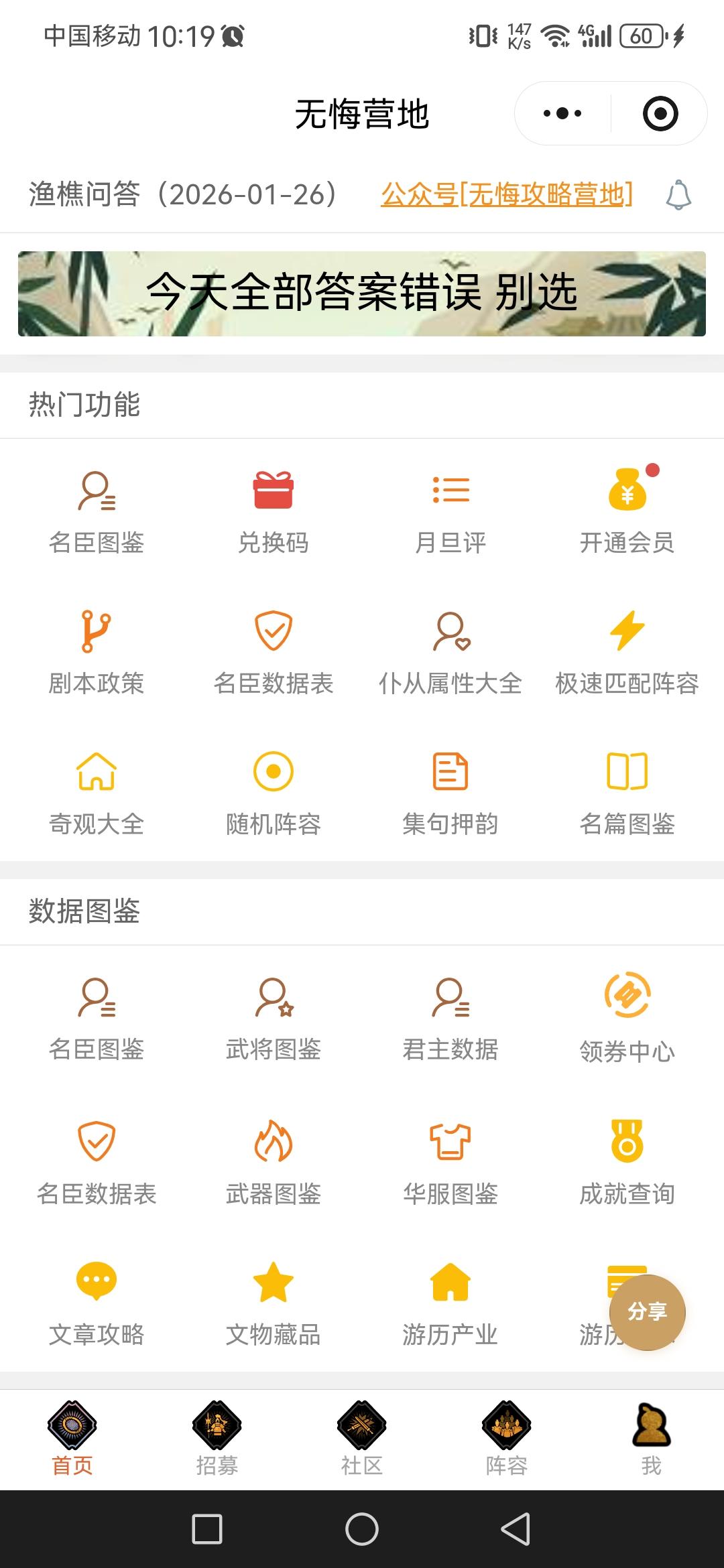This screenshot has width=724, height=1568.
Task: Open the 公众号[无悔攻略营地] link
Action: click(507, 194)
